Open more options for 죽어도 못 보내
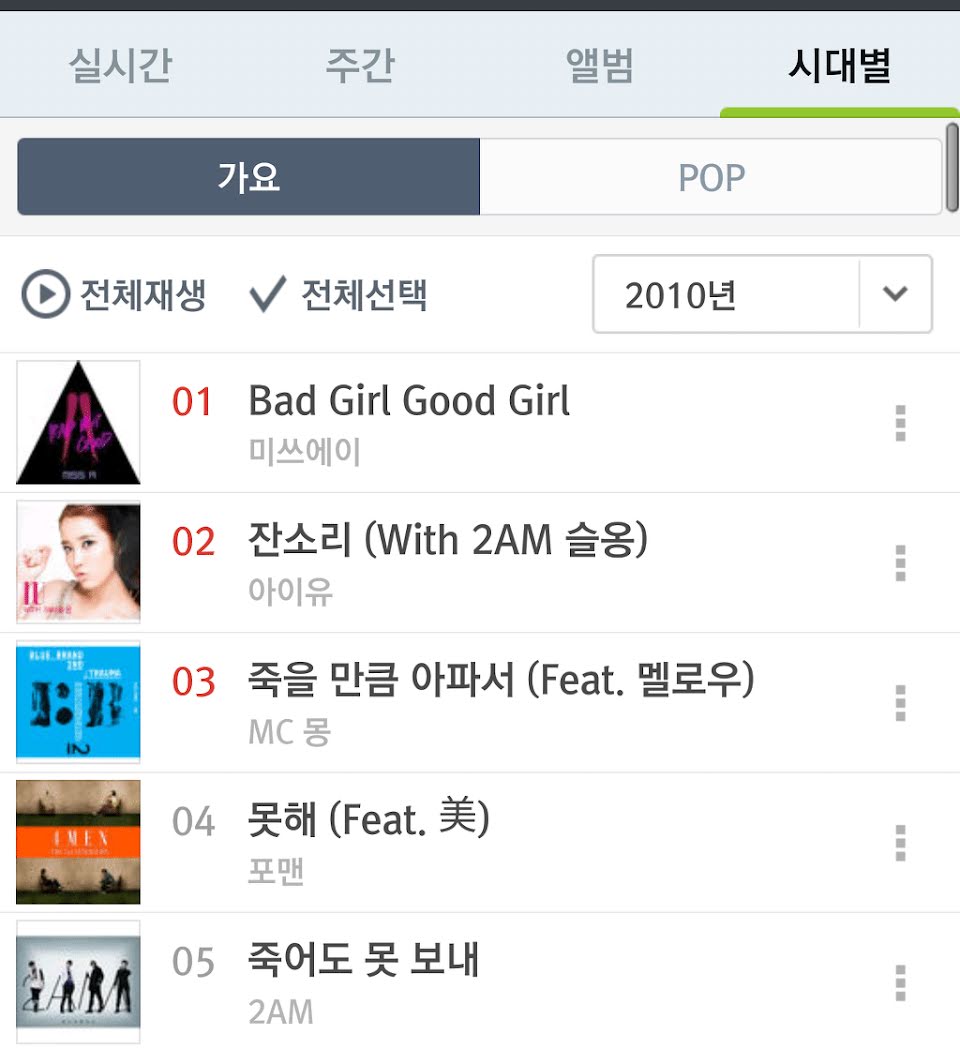960x1049 pixels. click(900, 983)
